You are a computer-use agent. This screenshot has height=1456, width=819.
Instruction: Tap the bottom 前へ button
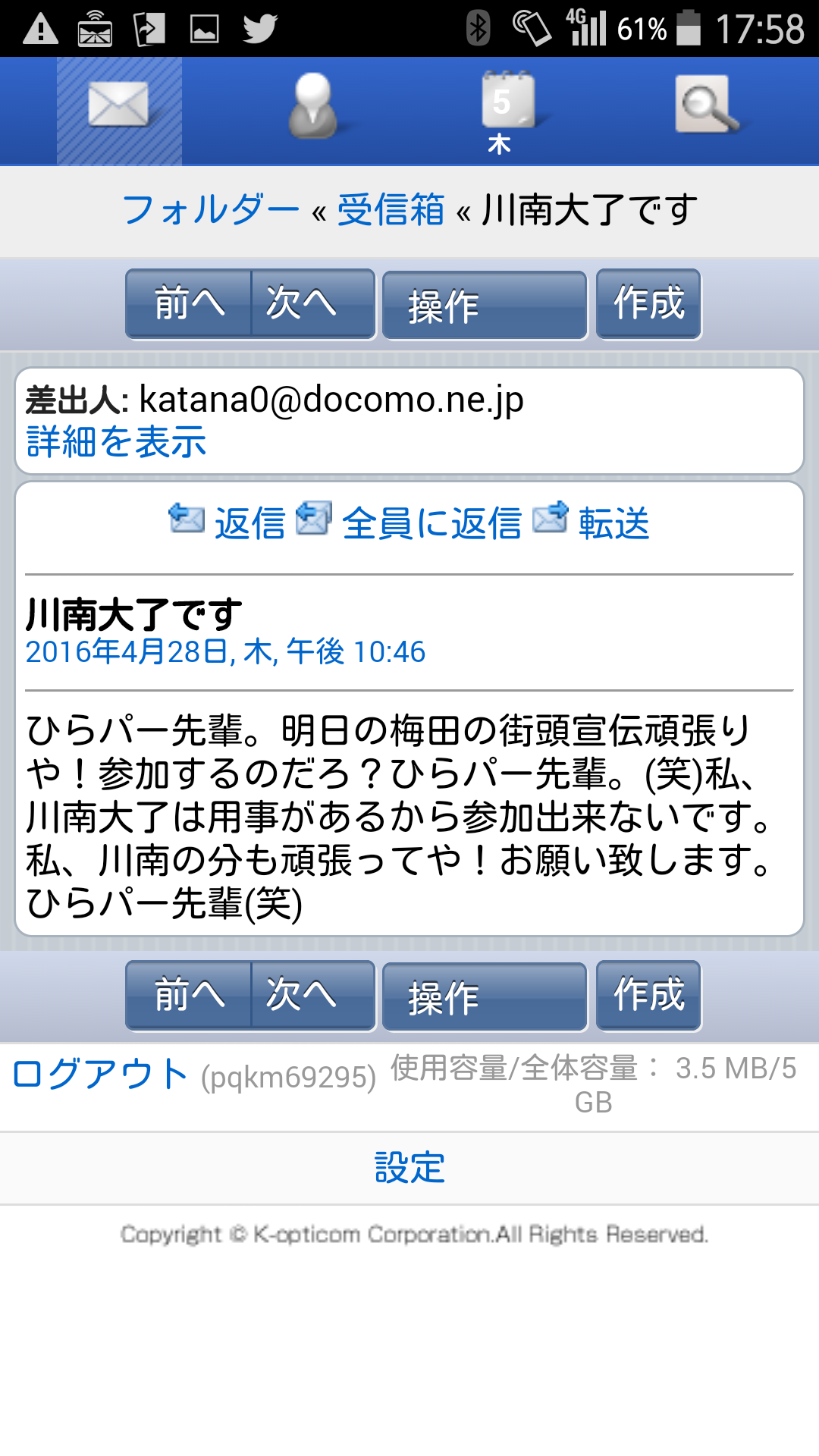(x=189, y=995)
